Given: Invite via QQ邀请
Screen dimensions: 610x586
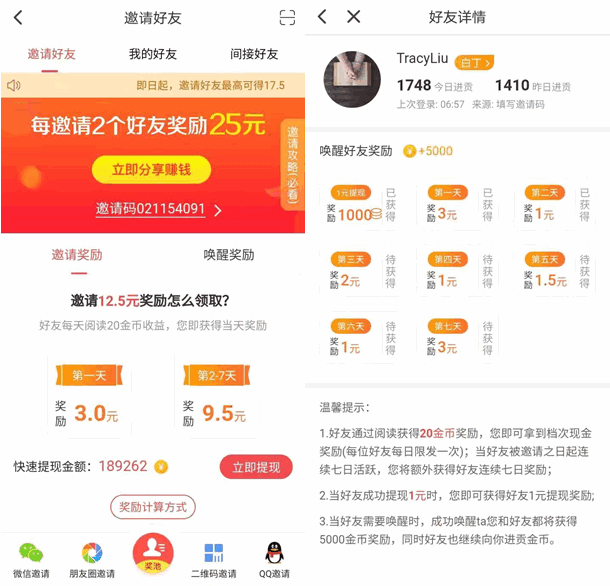Looking at the screenshot, I should [273, 558].
